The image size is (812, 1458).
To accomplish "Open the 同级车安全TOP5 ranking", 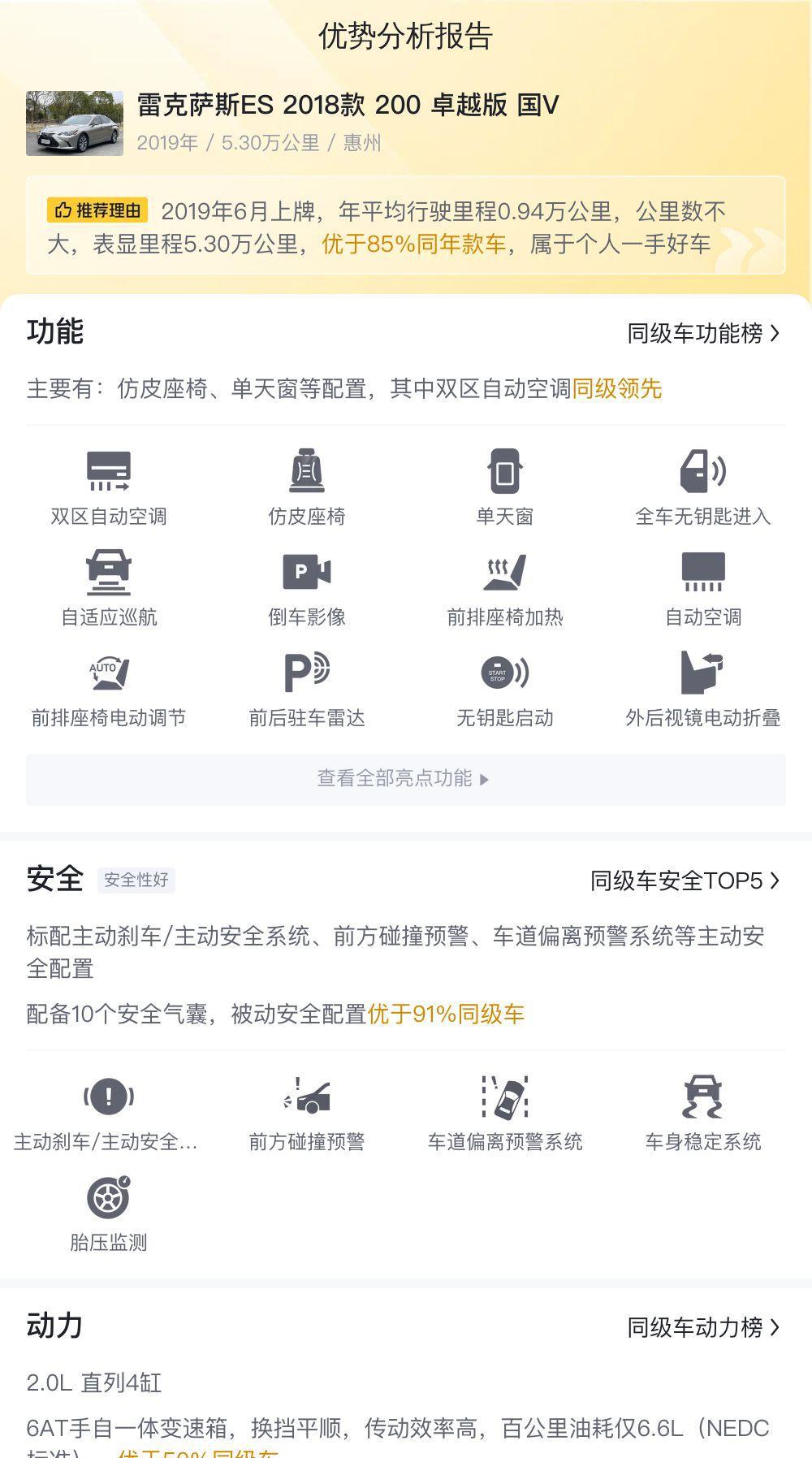I will (x=685, y=880).
